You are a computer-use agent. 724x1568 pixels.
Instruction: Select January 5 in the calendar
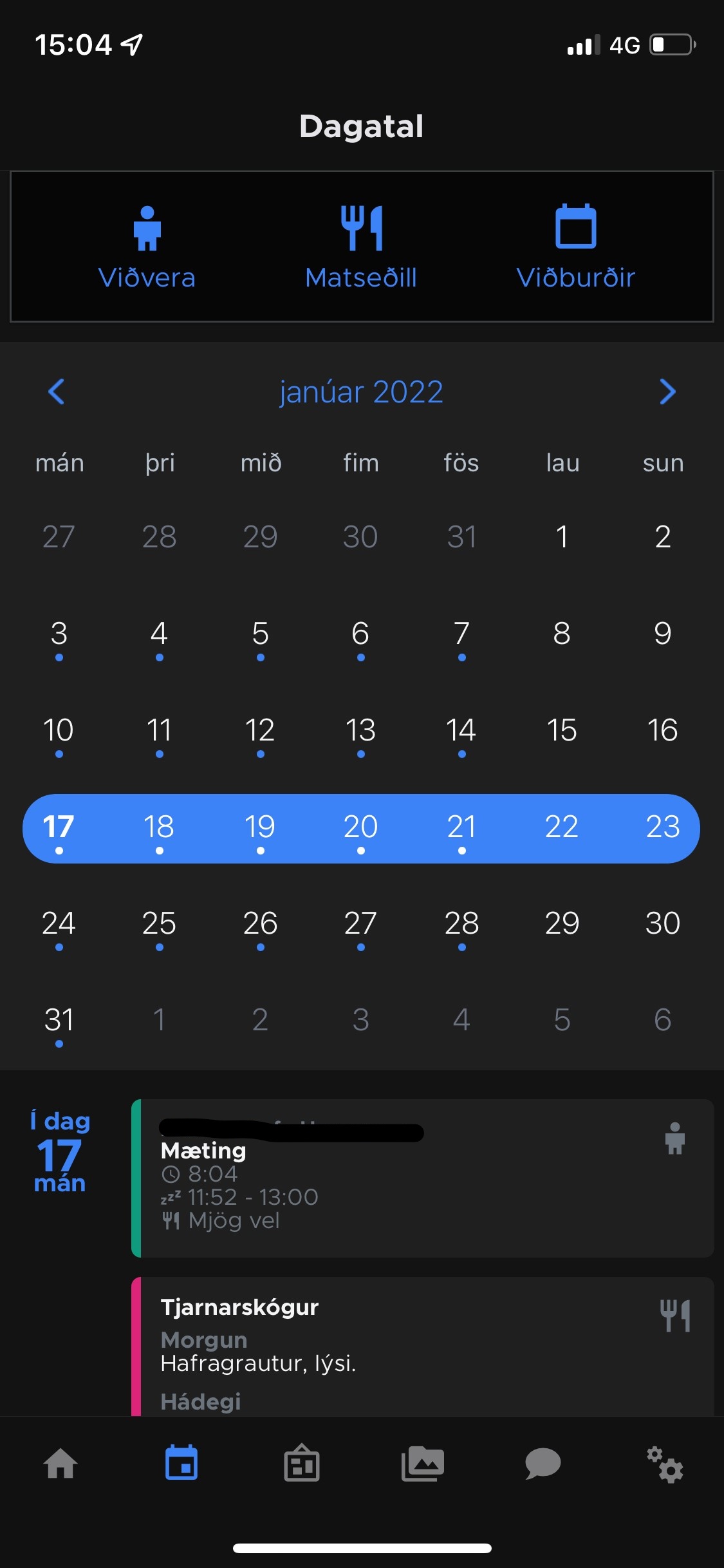pos(260,638)
